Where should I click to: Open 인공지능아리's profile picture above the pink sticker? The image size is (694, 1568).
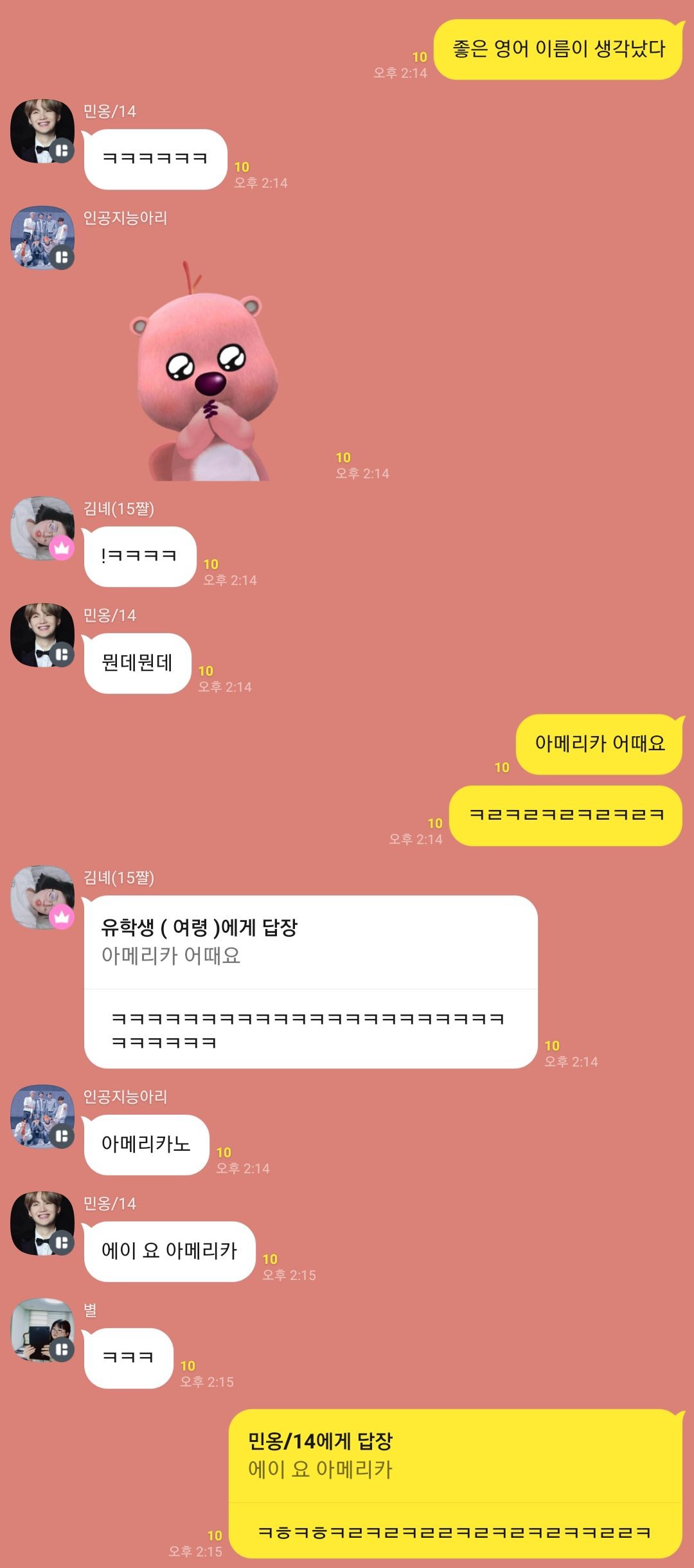(x=42, y=238)
